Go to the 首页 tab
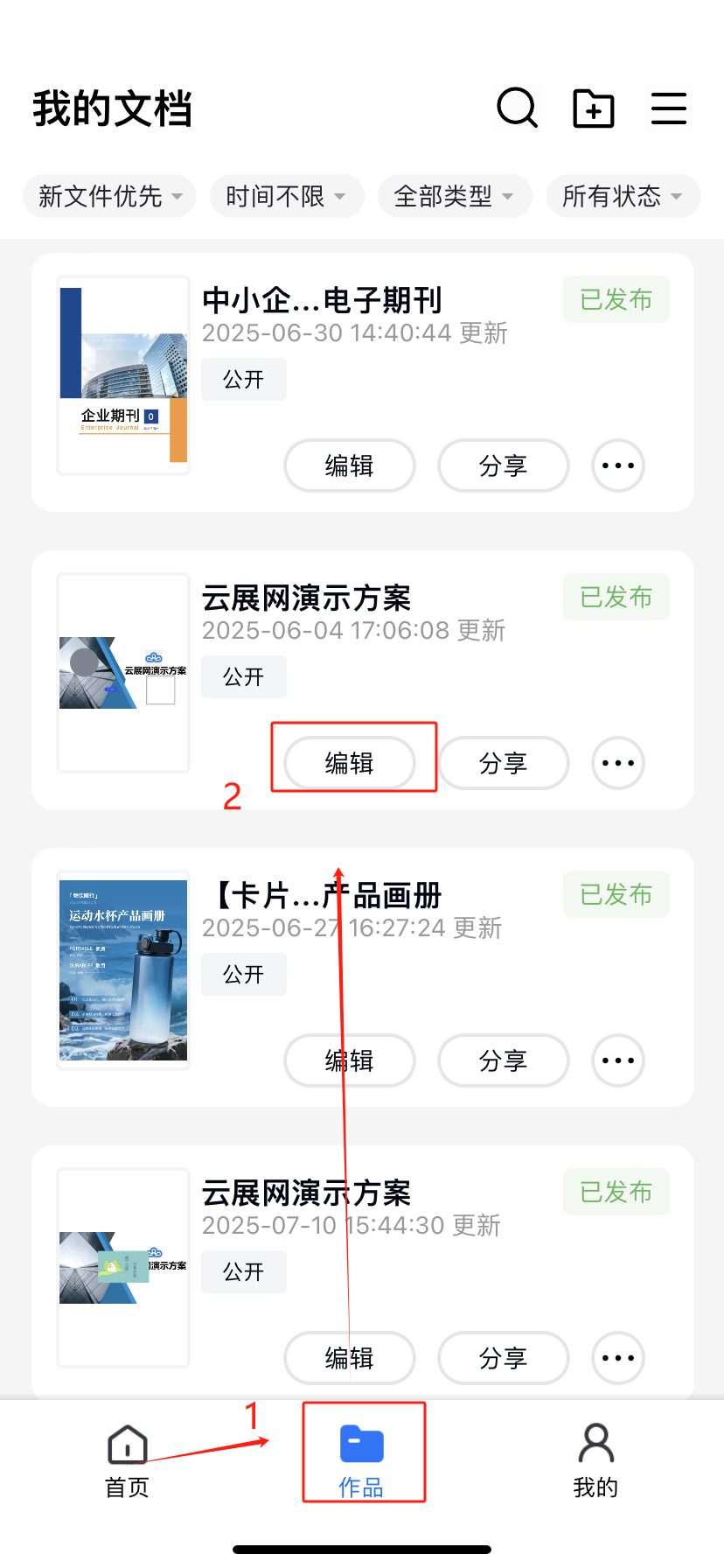The image size is (724, 1568). pos(128,1459)
